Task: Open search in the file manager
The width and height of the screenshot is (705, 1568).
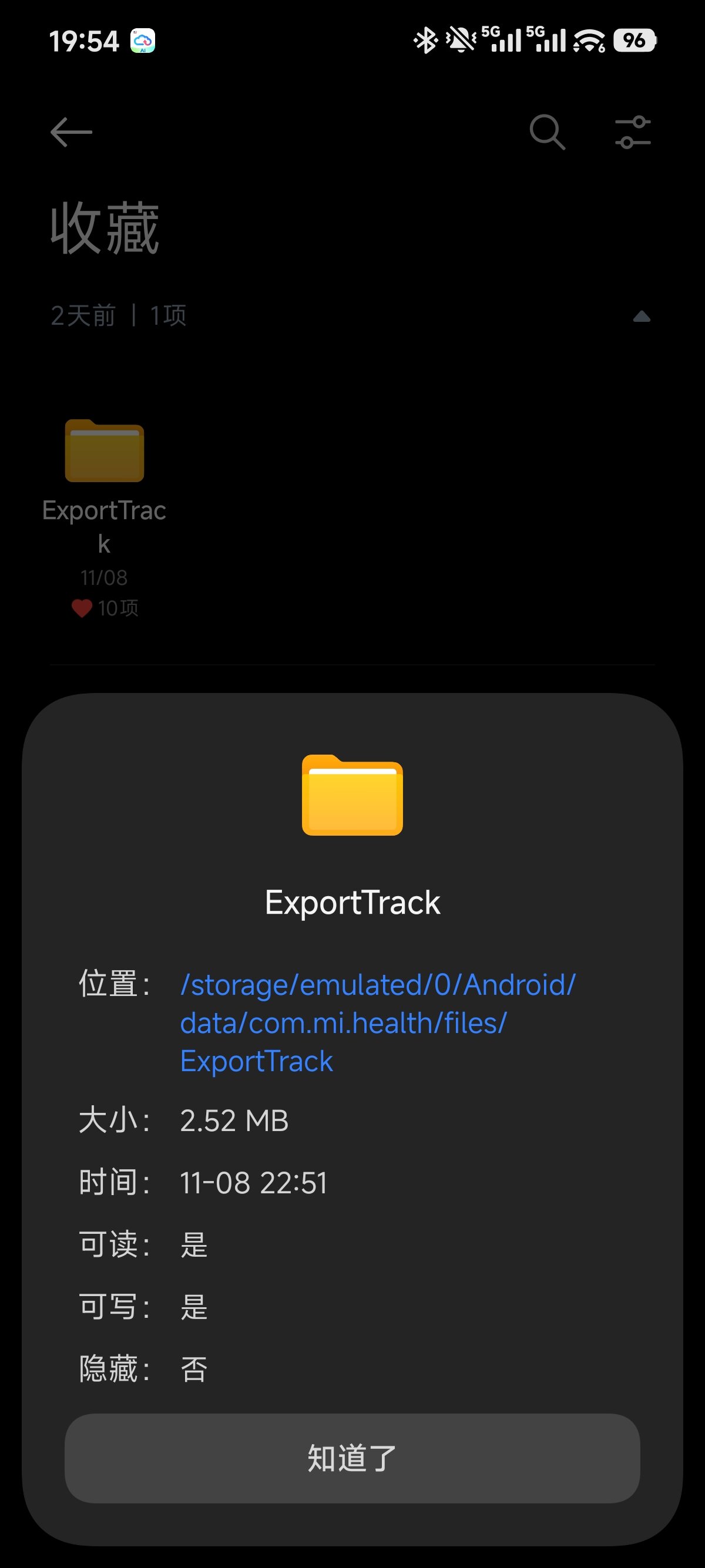Action: coord(546,133)
